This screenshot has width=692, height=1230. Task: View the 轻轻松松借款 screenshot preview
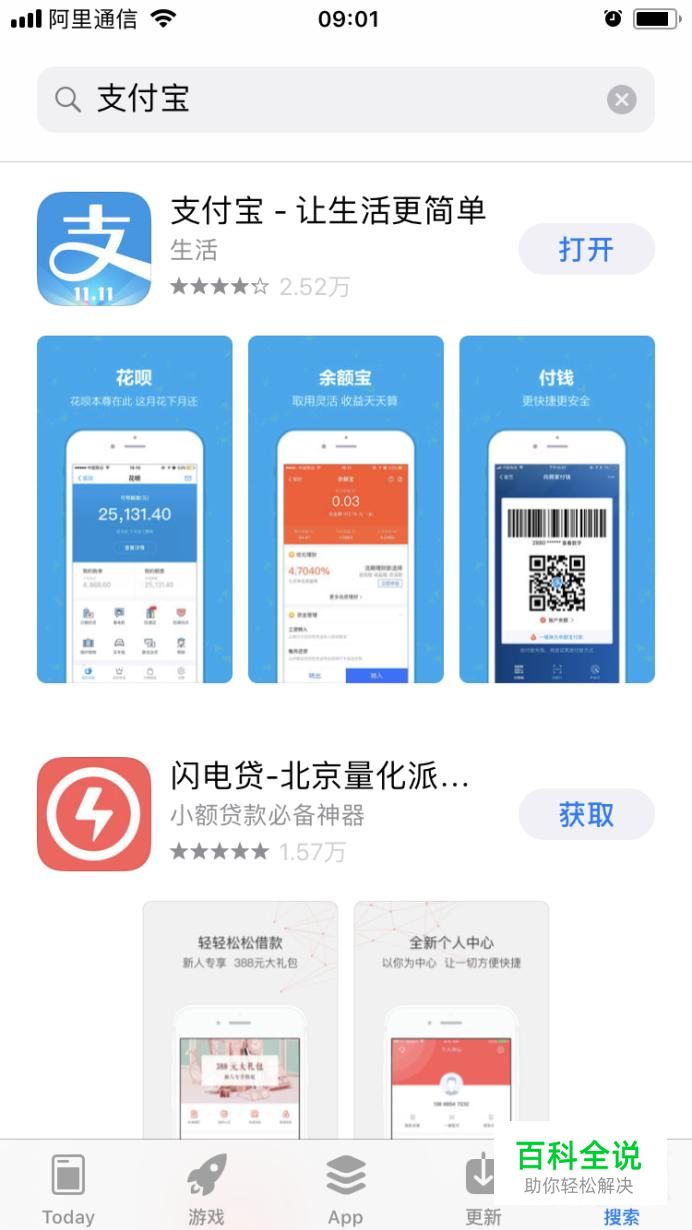pos(240,1020)
